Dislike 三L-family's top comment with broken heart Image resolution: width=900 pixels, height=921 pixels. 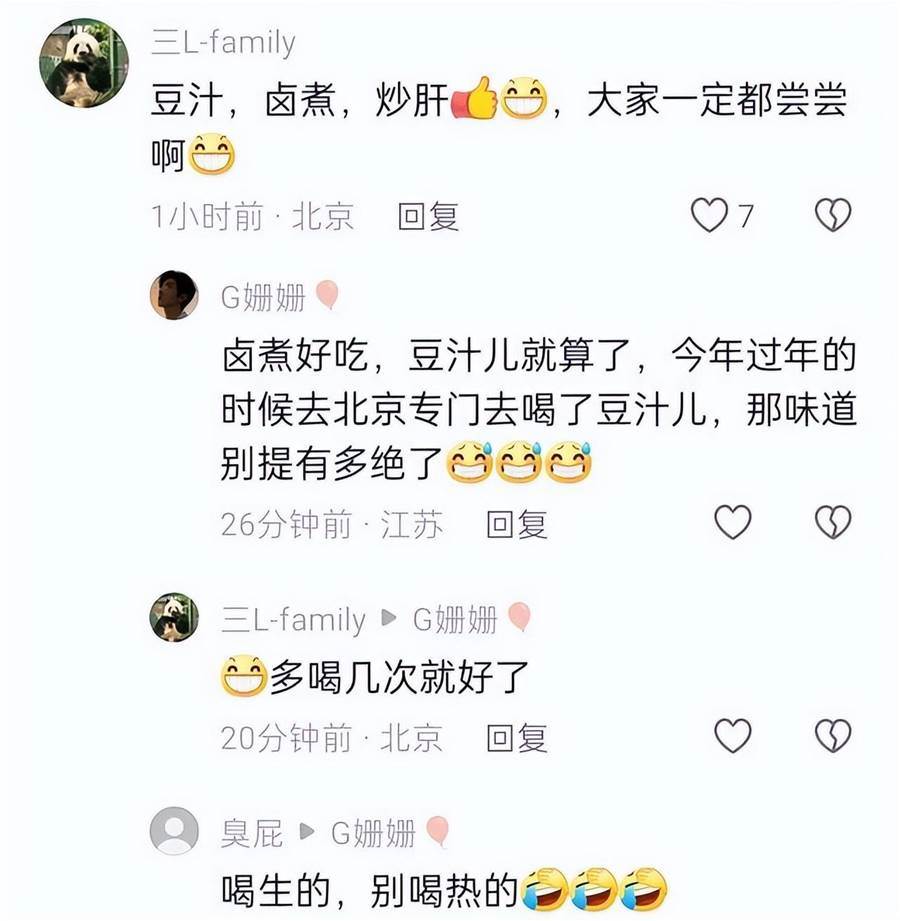832,215
